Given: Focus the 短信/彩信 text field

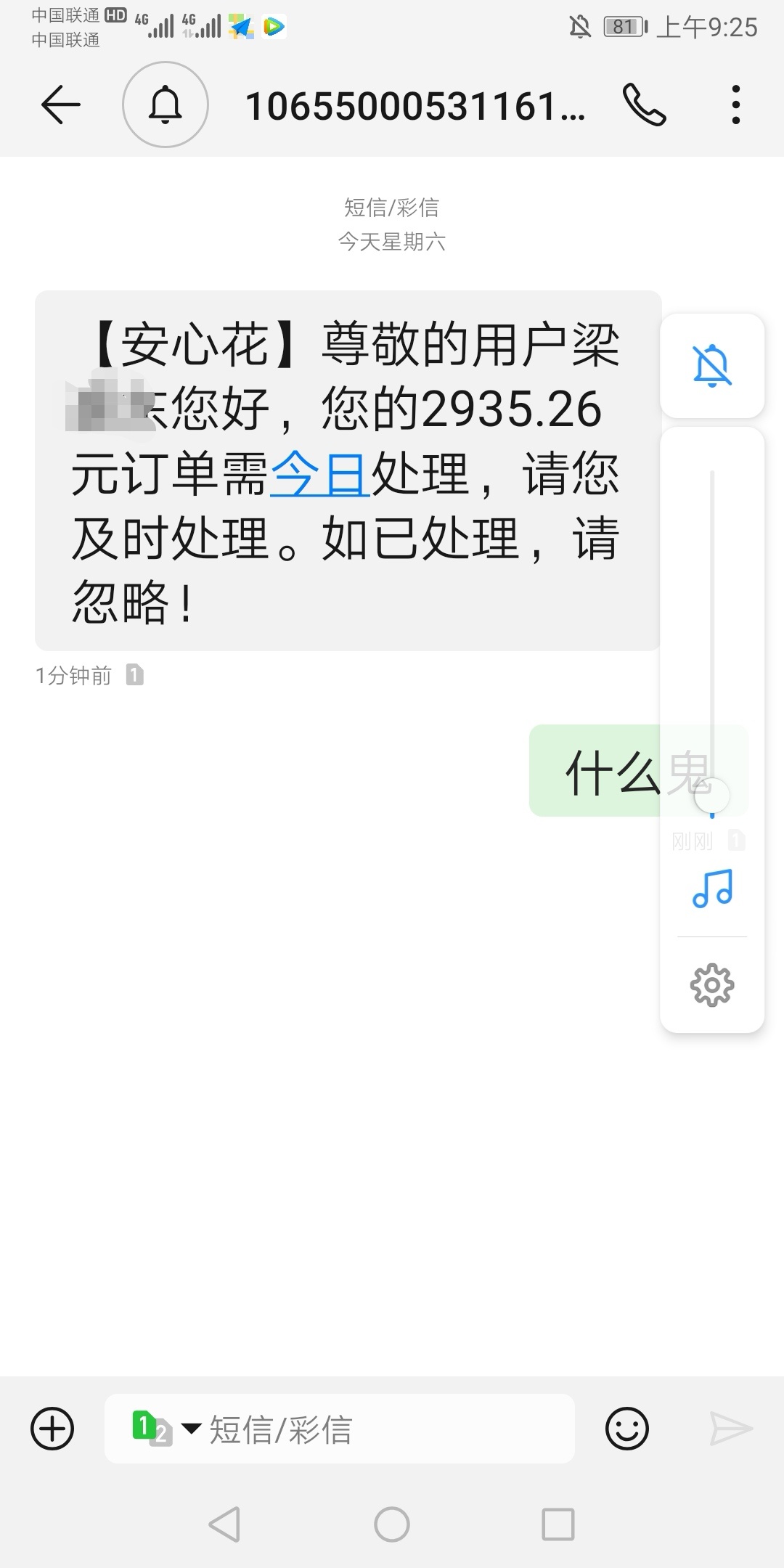Looking at the screenshot, I should tap(340, 1429).
